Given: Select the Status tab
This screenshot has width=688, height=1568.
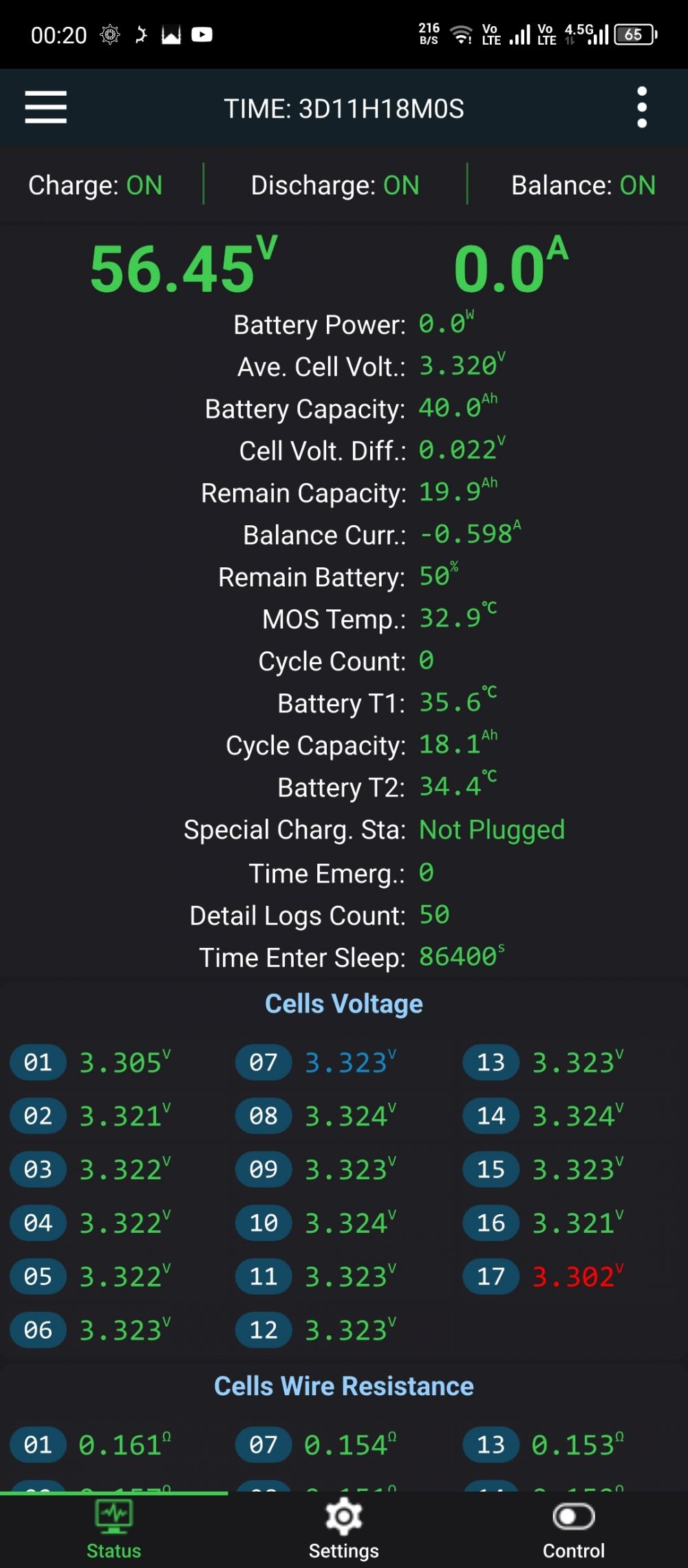Looking at the screenshot, I should click(114, 1530).
